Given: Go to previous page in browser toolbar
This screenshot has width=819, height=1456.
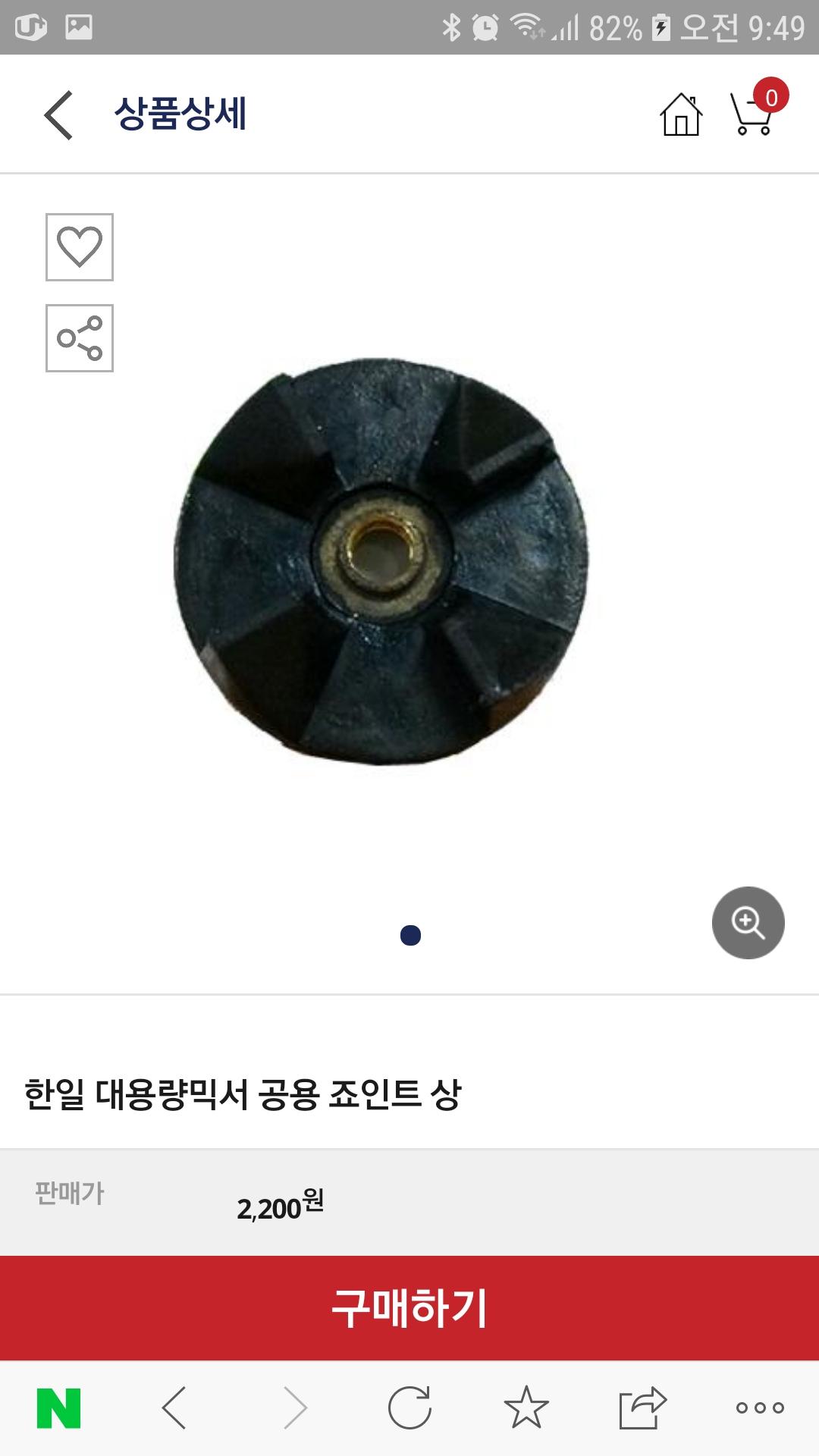Looking at the screenshot, I should (174, 1408).
